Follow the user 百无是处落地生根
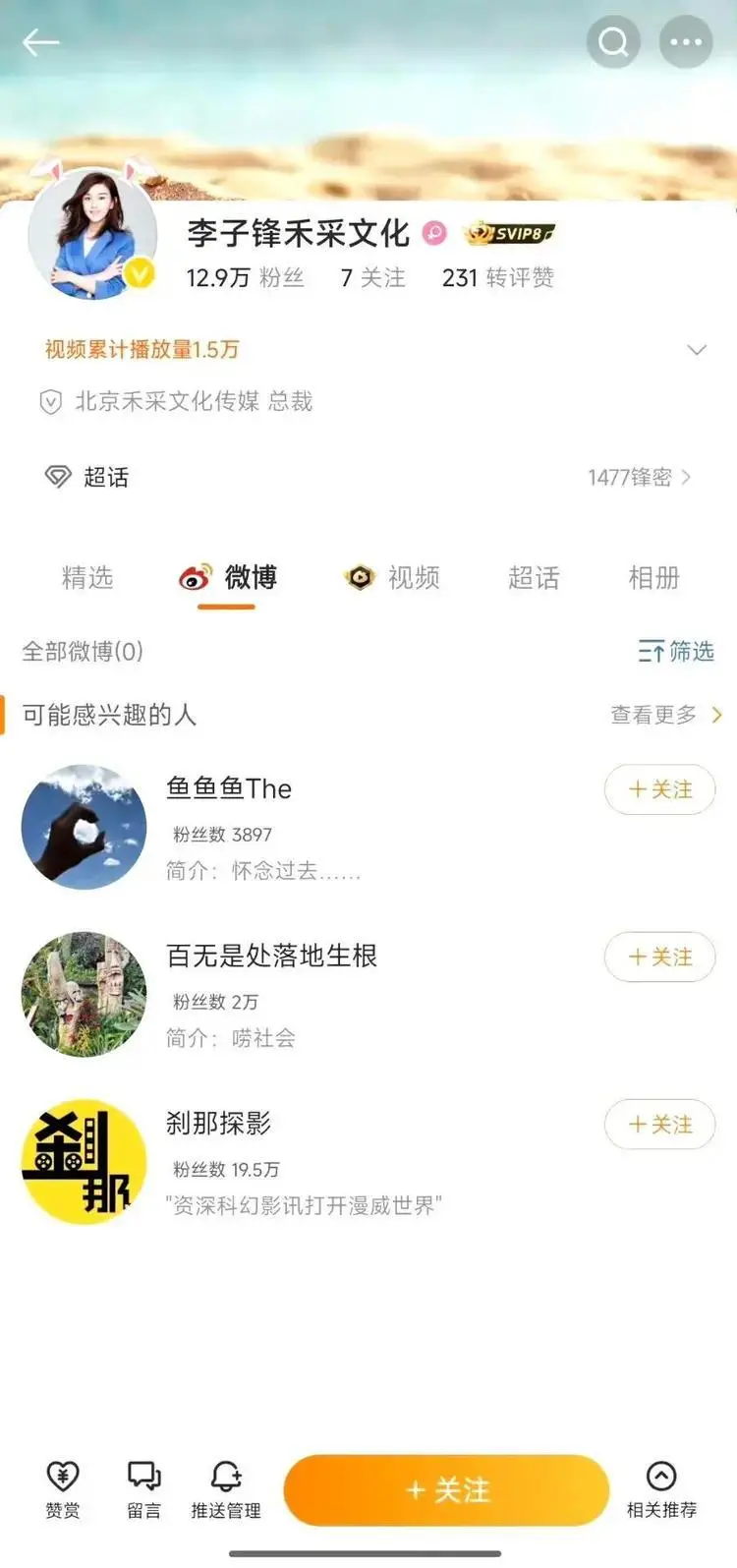This screenshot has height=1568, width=737. point(659,957)
